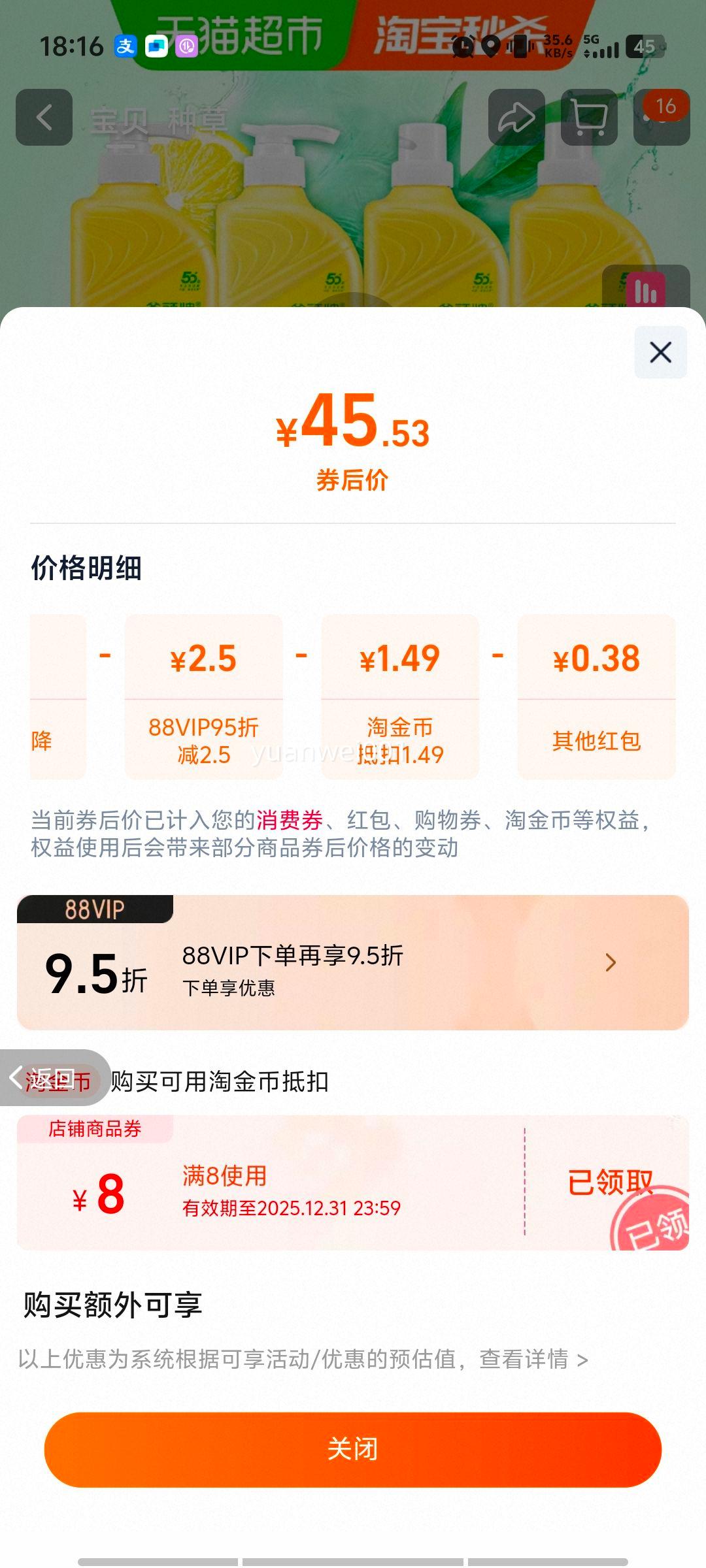Viewport: 706px width, 1568px height.
Task: Tap the cart badge showing 16 items
Action: point(667,105)
